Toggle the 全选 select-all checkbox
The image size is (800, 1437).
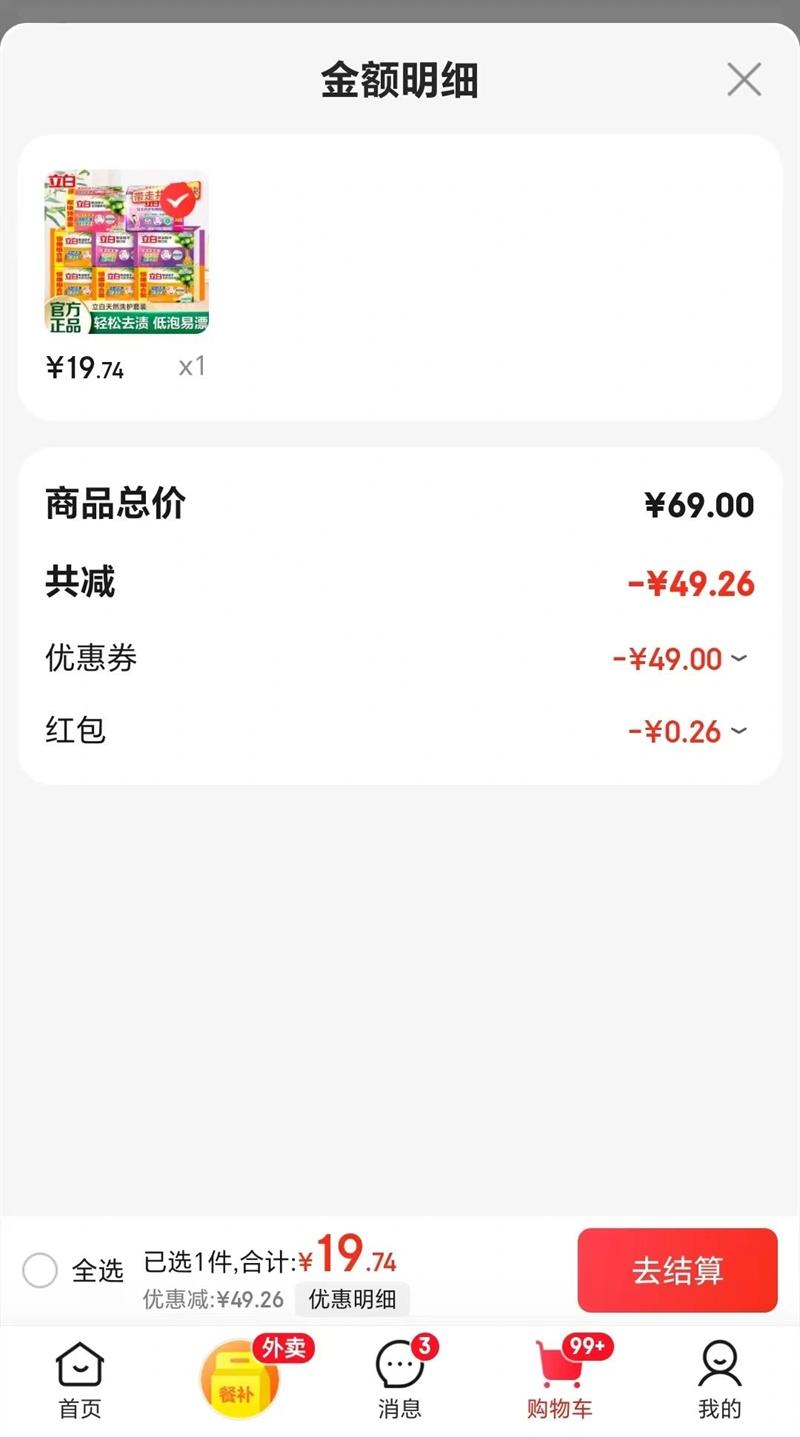point(40,1271)
